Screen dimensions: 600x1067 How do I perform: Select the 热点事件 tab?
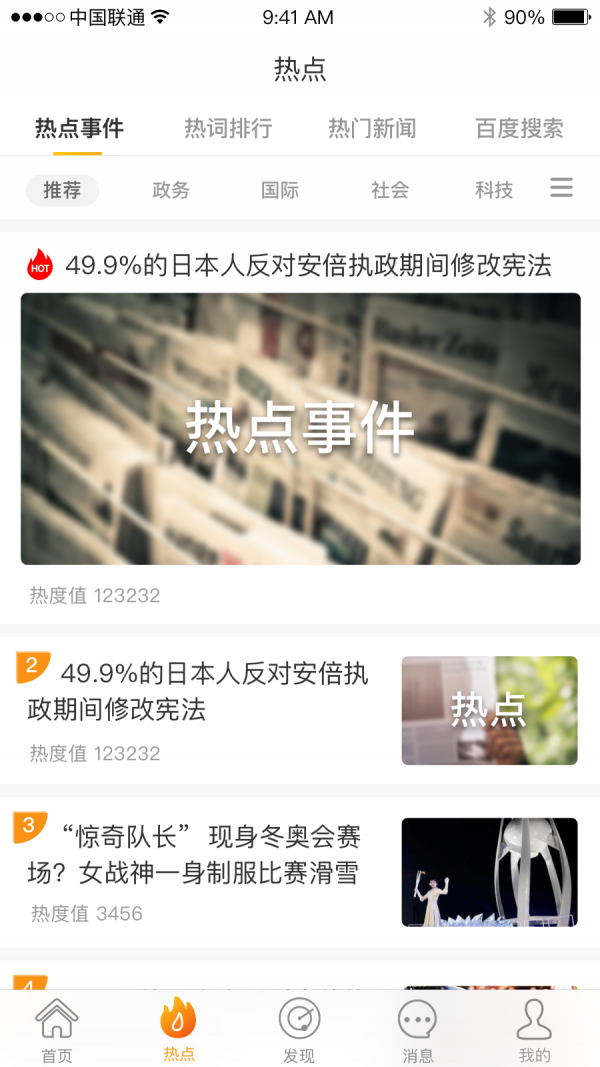[79, 128]
